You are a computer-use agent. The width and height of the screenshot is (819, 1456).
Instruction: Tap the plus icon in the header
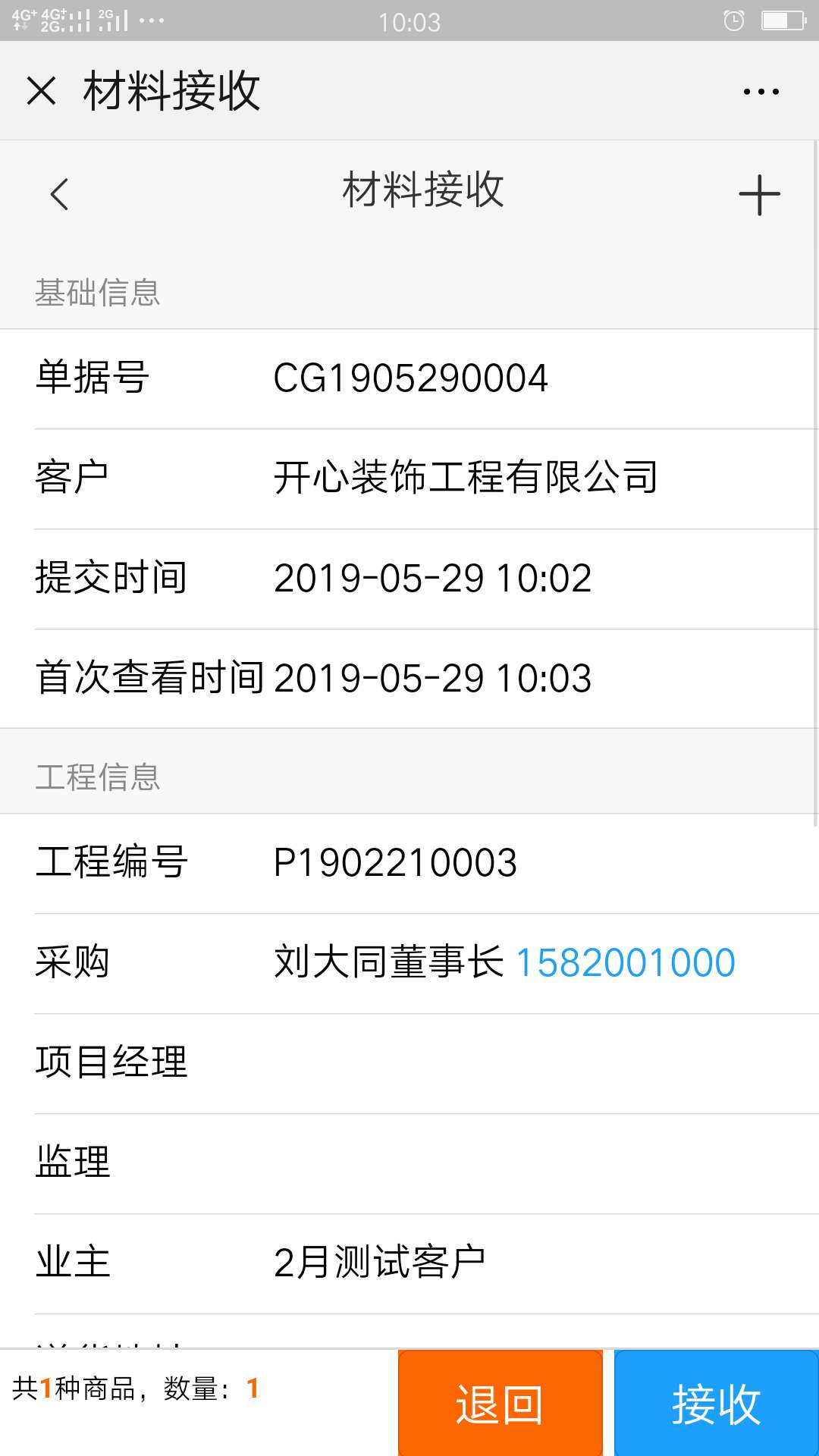[759, 195]
